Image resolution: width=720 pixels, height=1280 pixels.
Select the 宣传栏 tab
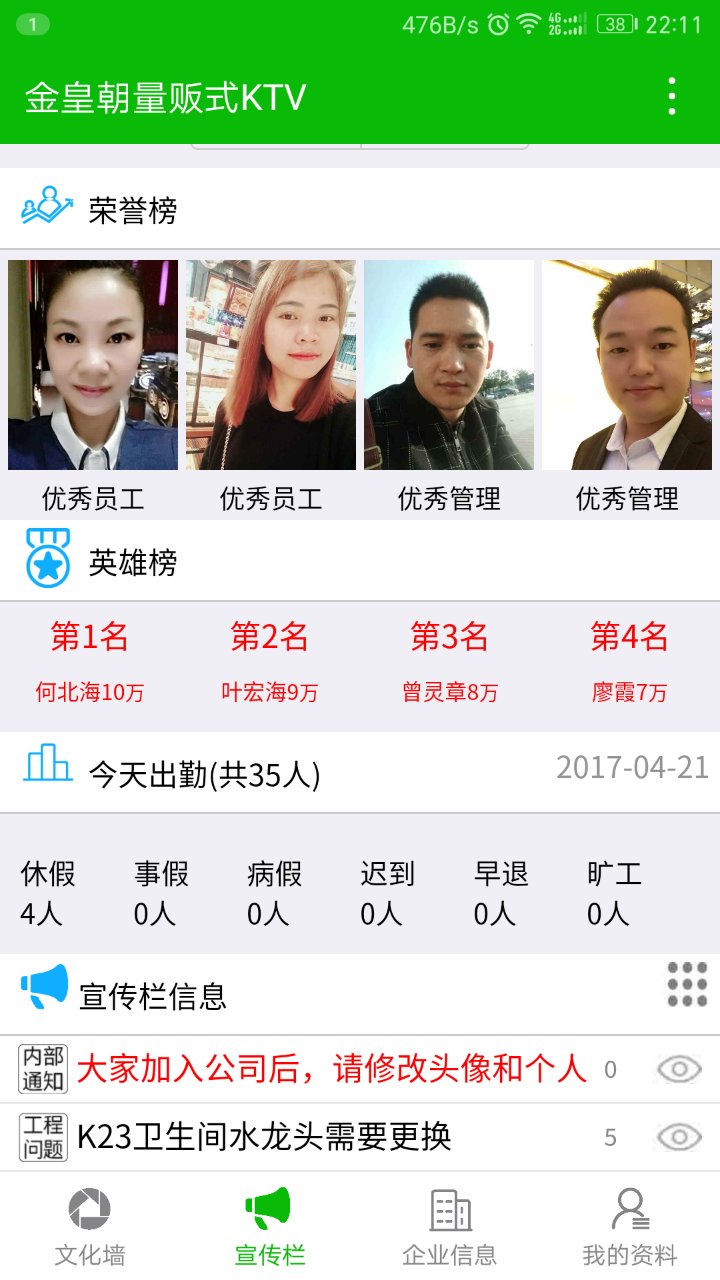[x=269, y=1227]
